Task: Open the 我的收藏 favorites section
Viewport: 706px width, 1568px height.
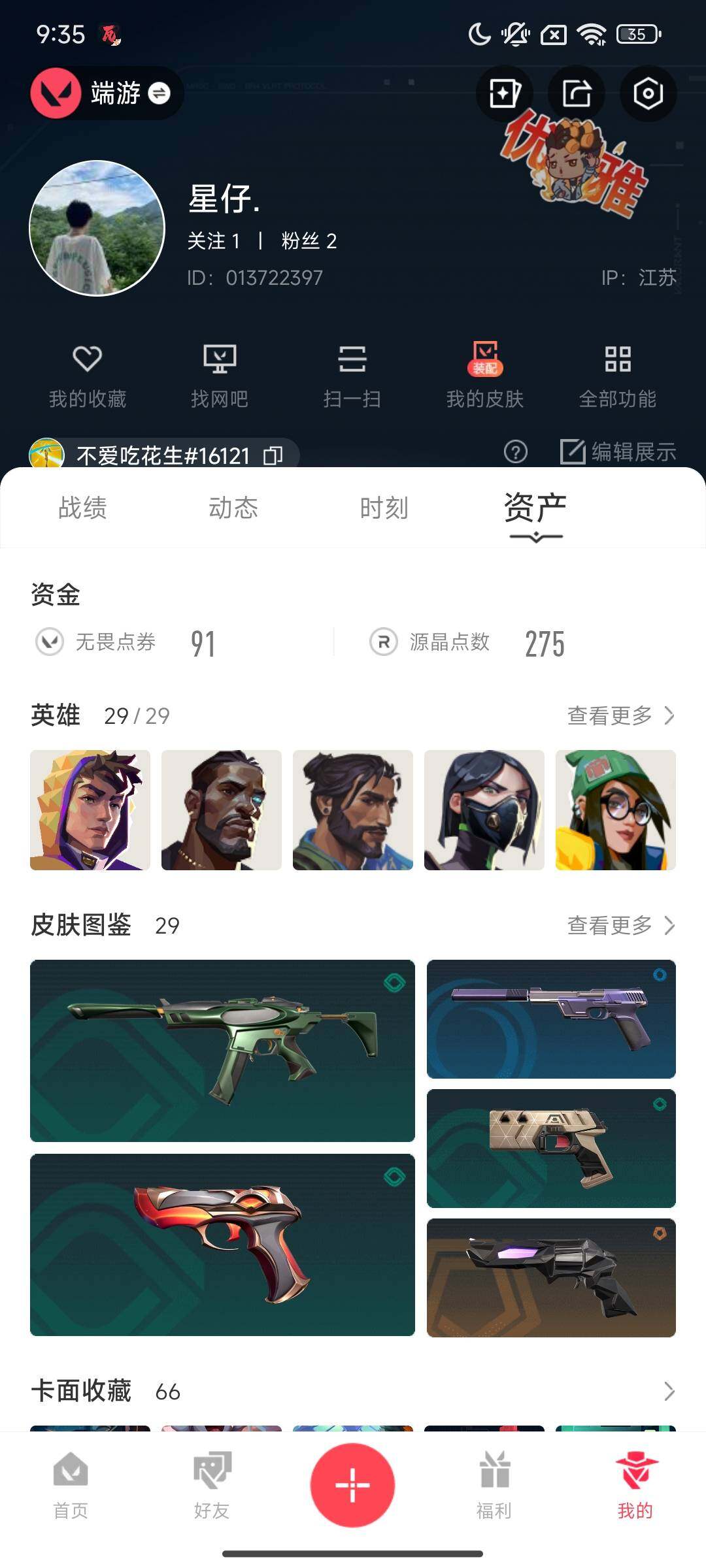Action: point(88,376)
